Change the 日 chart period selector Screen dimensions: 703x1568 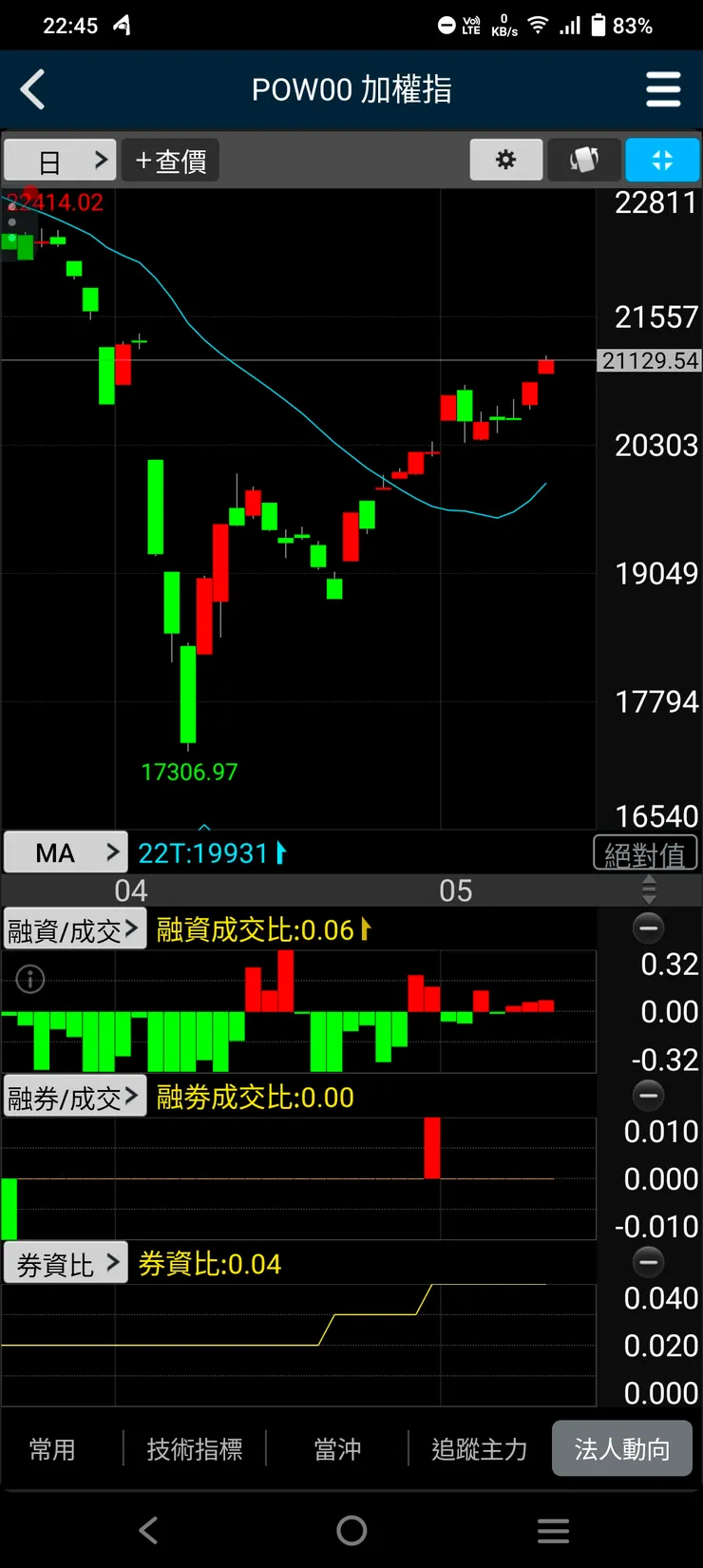click(60, 161)
